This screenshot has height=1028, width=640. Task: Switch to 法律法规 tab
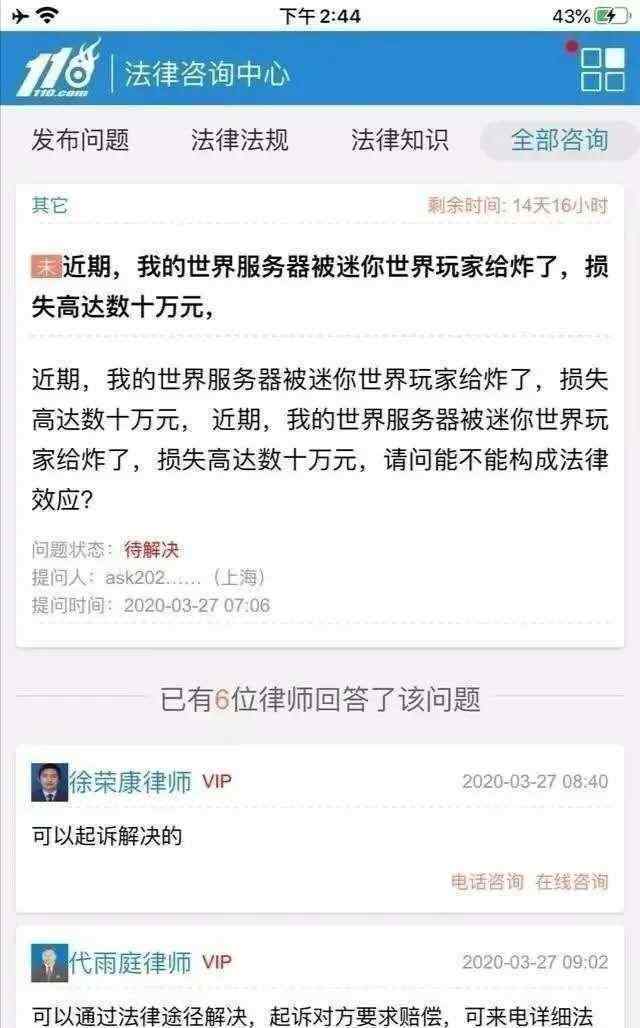(240, 140)
